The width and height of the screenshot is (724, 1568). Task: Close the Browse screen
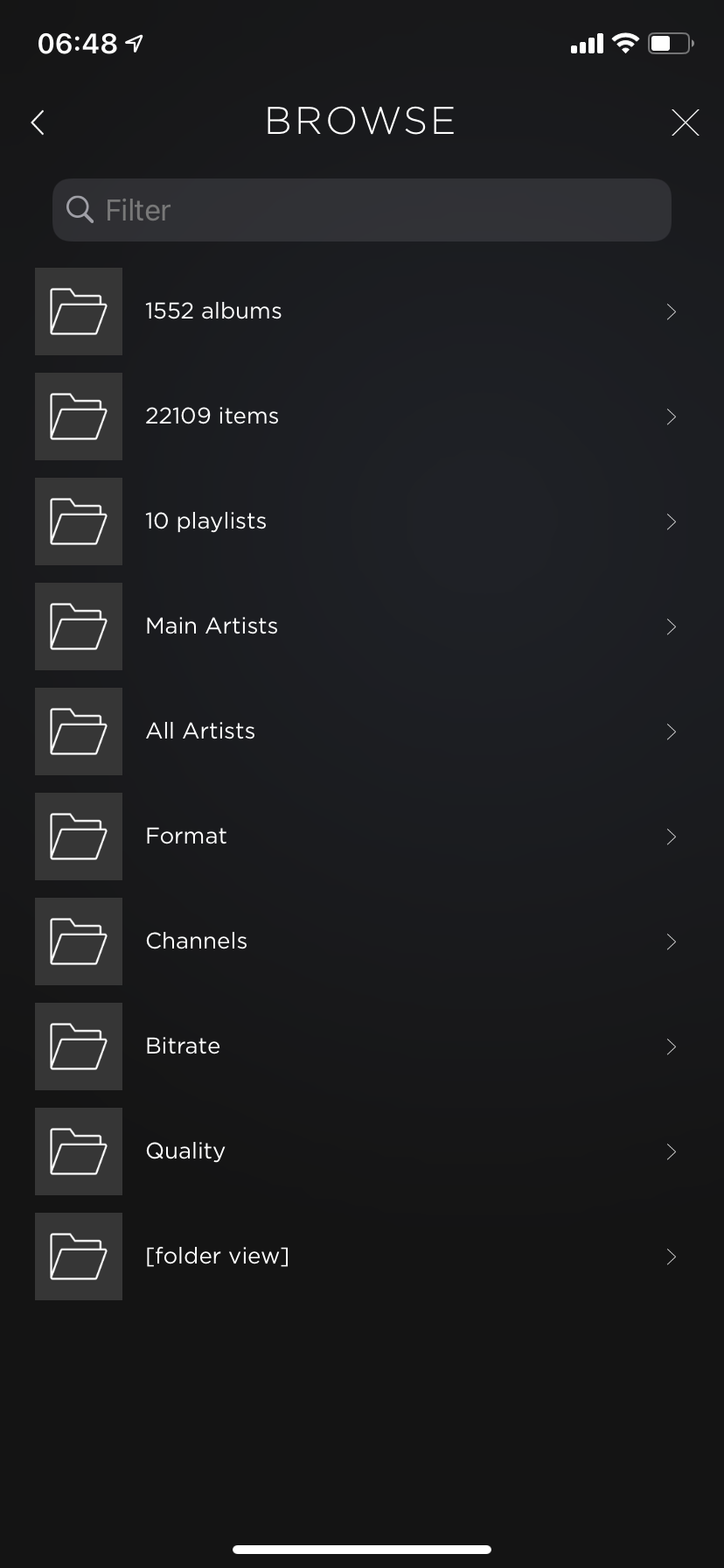(x=685, y=122)
